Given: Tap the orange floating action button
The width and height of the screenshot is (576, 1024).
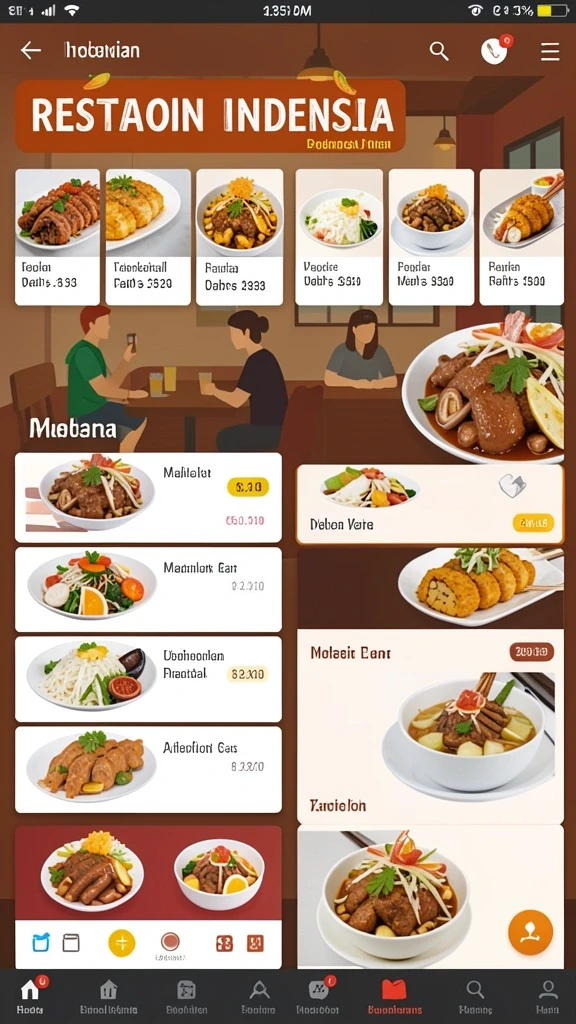Looking at the screenshot, I should (530, 933).
